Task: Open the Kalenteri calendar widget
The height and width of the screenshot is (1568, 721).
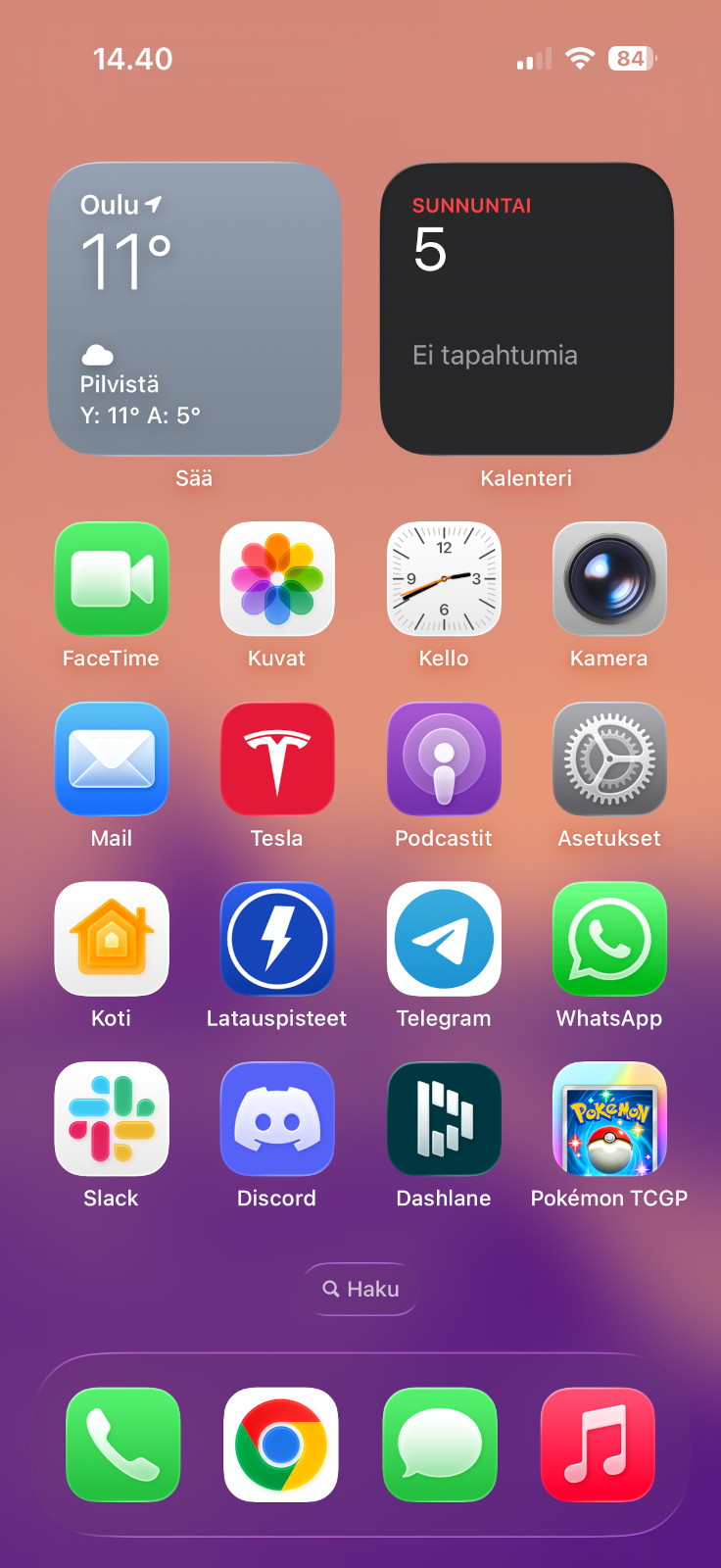Action: click(526, 309)
